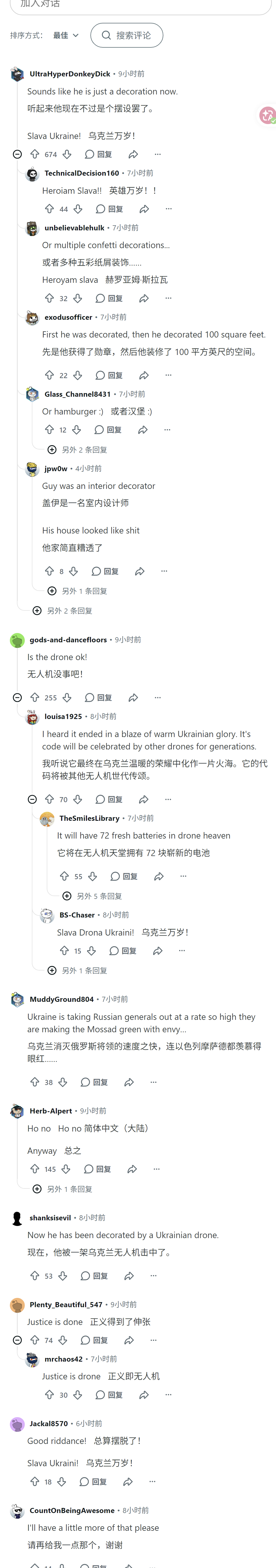This screenshot has height=1568, width=276.
Task: Upvote louisa1925's comment
Action: [50, 799]
